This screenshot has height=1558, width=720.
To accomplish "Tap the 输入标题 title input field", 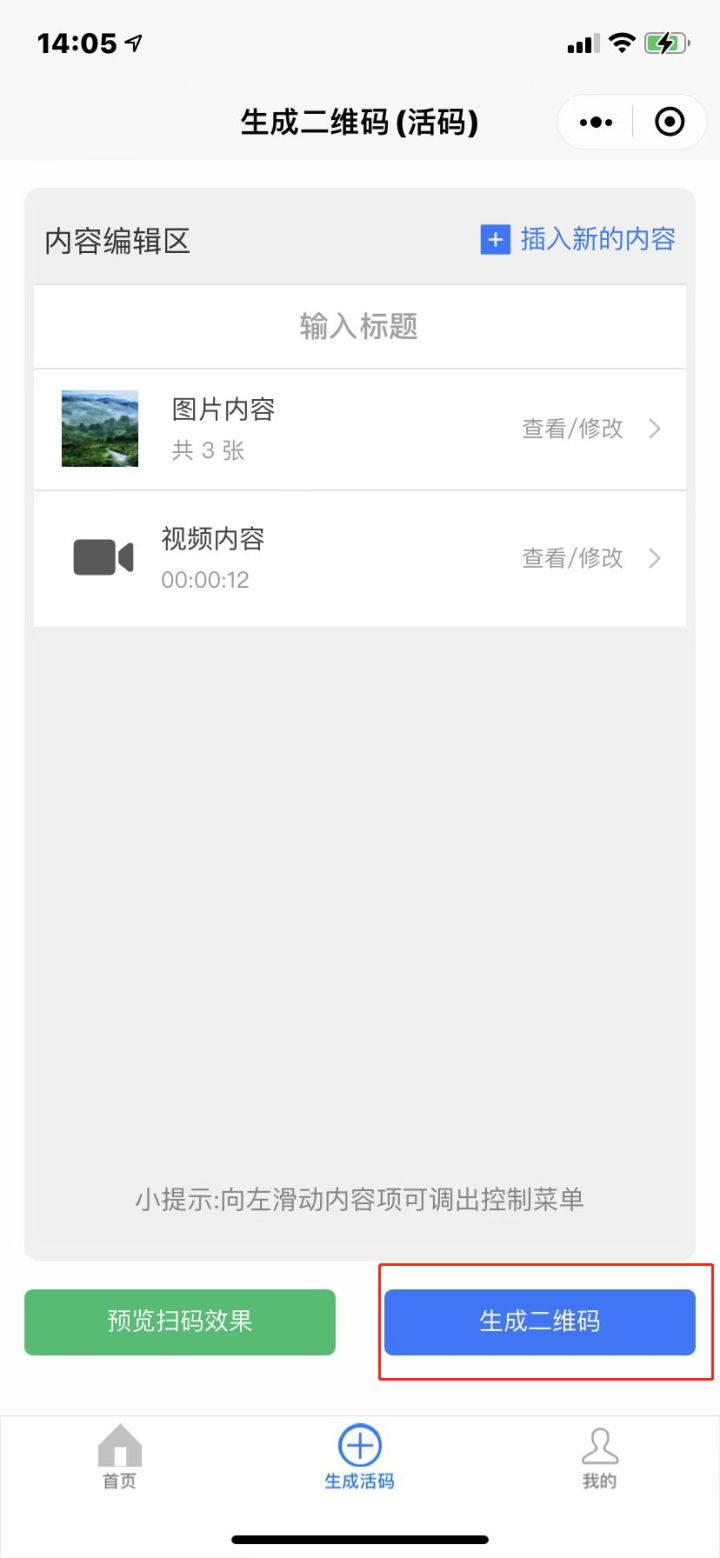I will pyautogui.click(x=360, y=326).
